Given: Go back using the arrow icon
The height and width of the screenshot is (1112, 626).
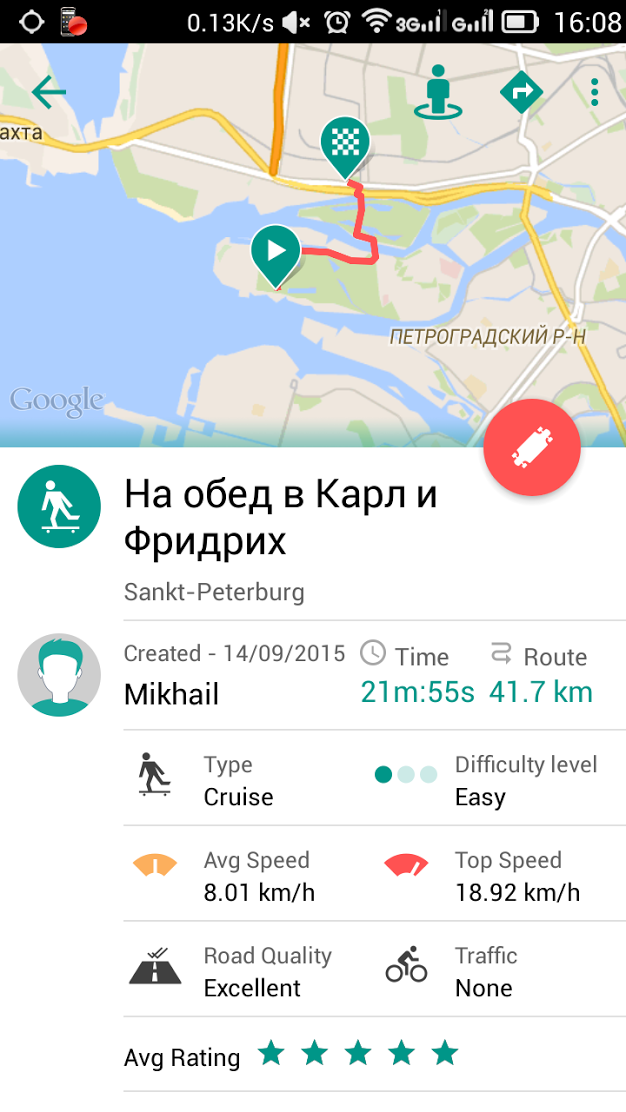Looking at the screenshot, I should (48, 93).
